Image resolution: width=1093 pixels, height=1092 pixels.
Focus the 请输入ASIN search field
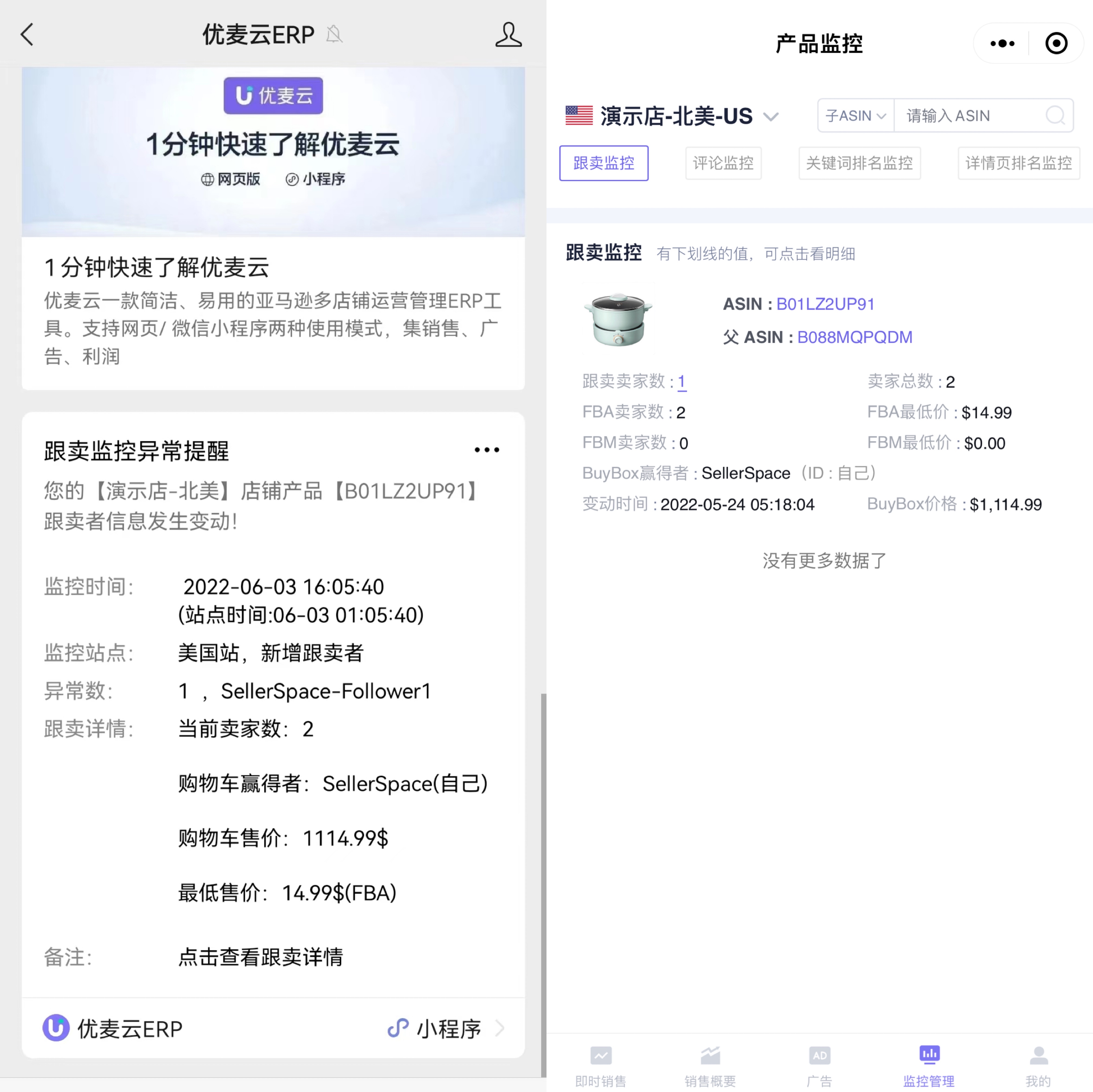(x=970, y=116)
